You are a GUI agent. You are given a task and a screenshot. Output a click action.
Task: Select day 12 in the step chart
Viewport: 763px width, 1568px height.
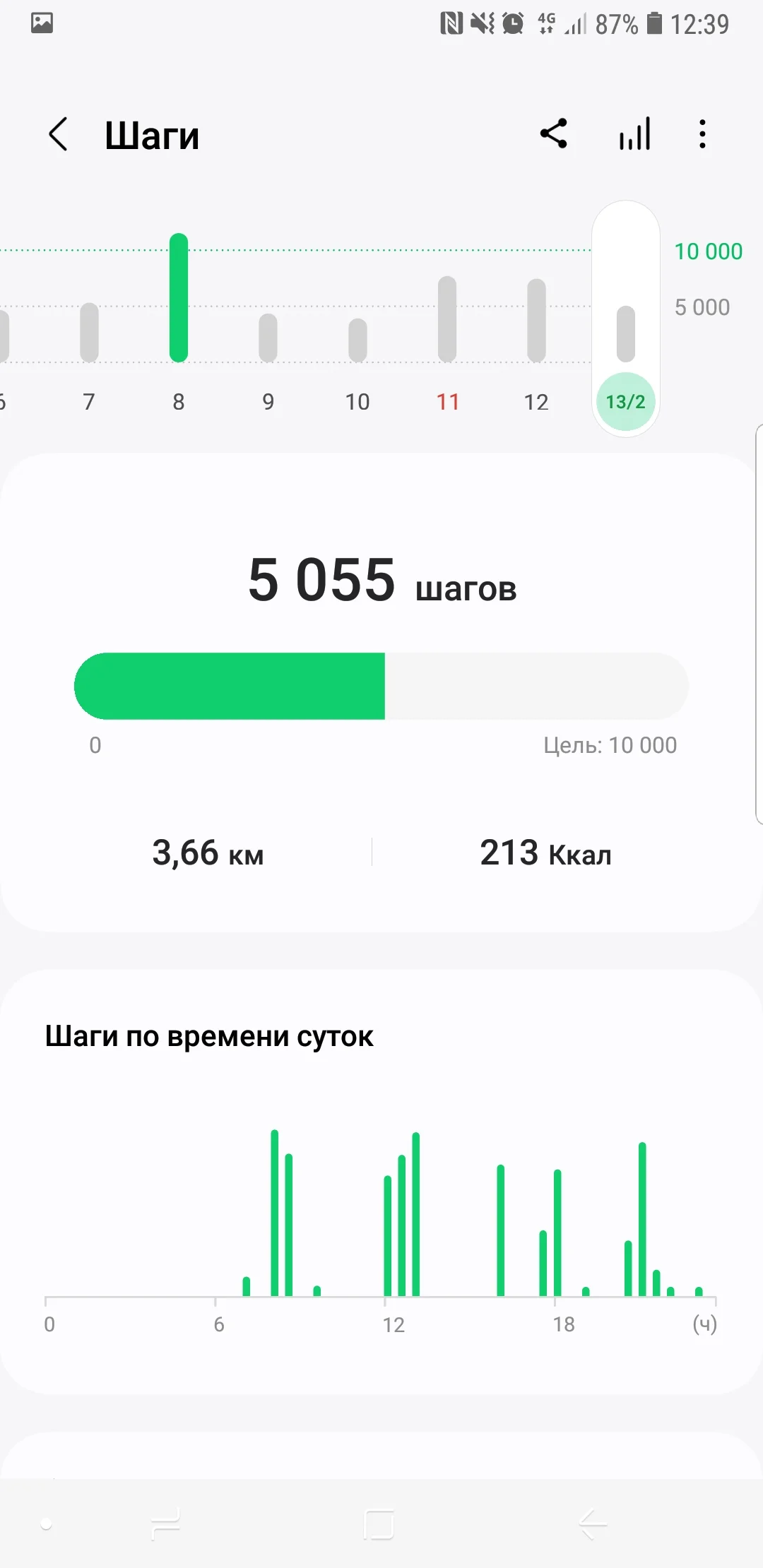click(536, 402)
